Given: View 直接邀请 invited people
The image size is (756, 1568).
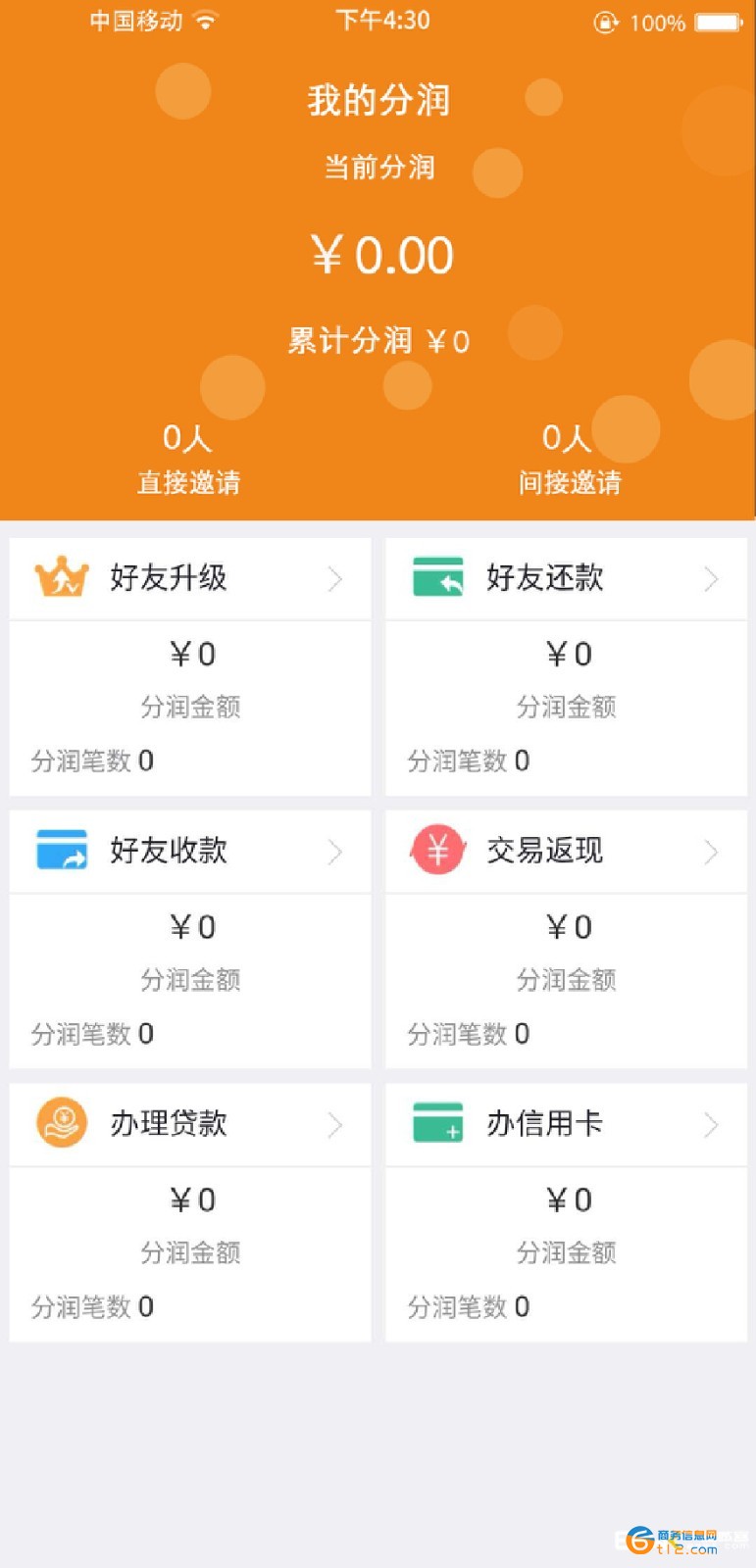Looking at the screenshot, I should point(188,460).
